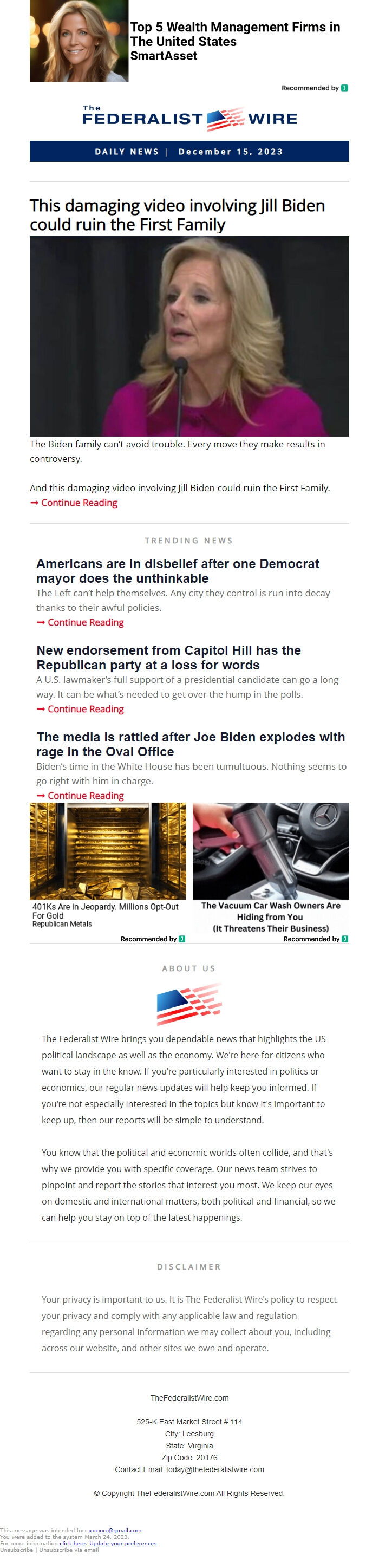
Task: Tap the Federalist Wire header logo
Action: [x=189, y=118]
